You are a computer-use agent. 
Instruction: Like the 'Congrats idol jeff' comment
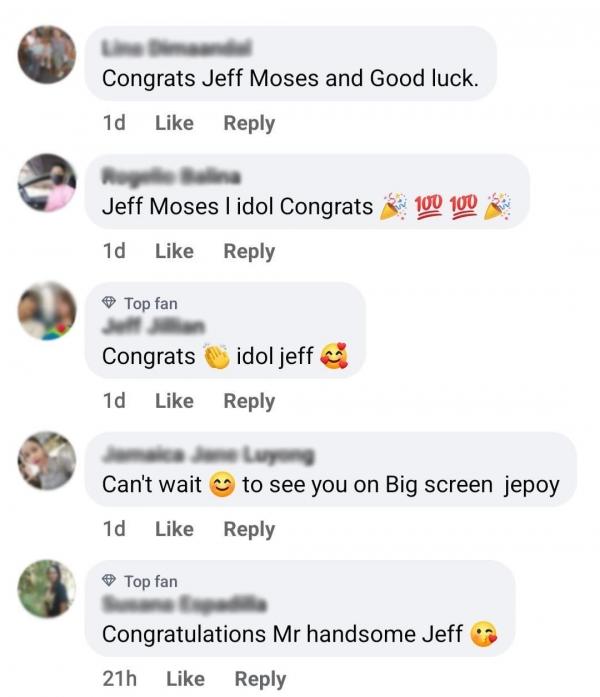point(174,400)
